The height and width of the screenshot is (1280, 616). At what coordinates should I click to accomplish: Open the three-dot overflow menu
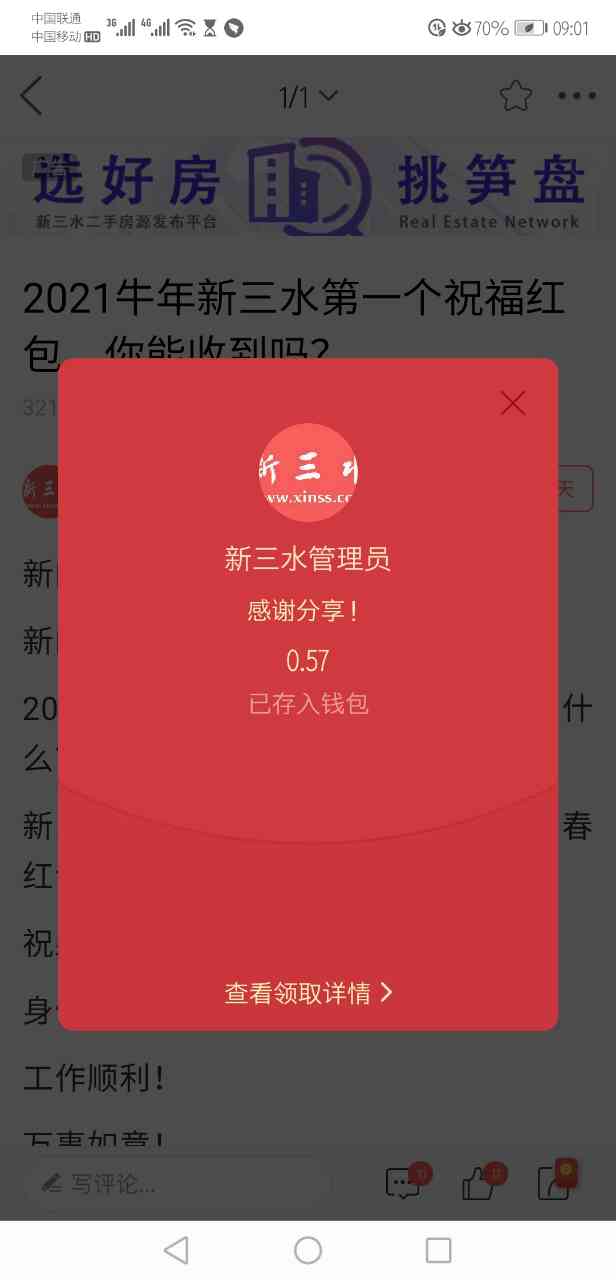pos(577,96)
